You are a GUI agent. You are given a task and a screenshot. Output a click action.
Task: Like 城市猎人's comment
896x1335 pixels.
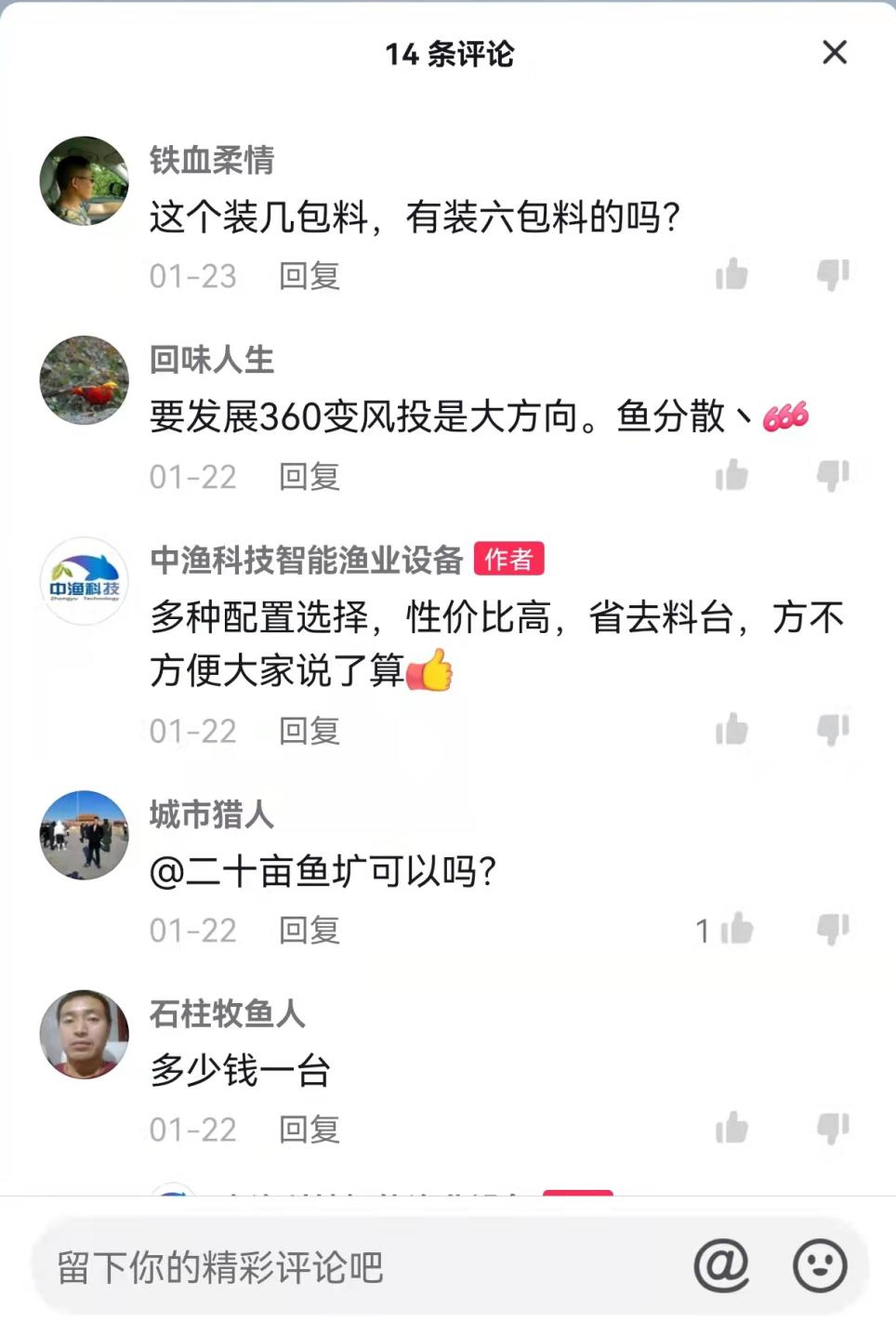[x=736, y=929]
